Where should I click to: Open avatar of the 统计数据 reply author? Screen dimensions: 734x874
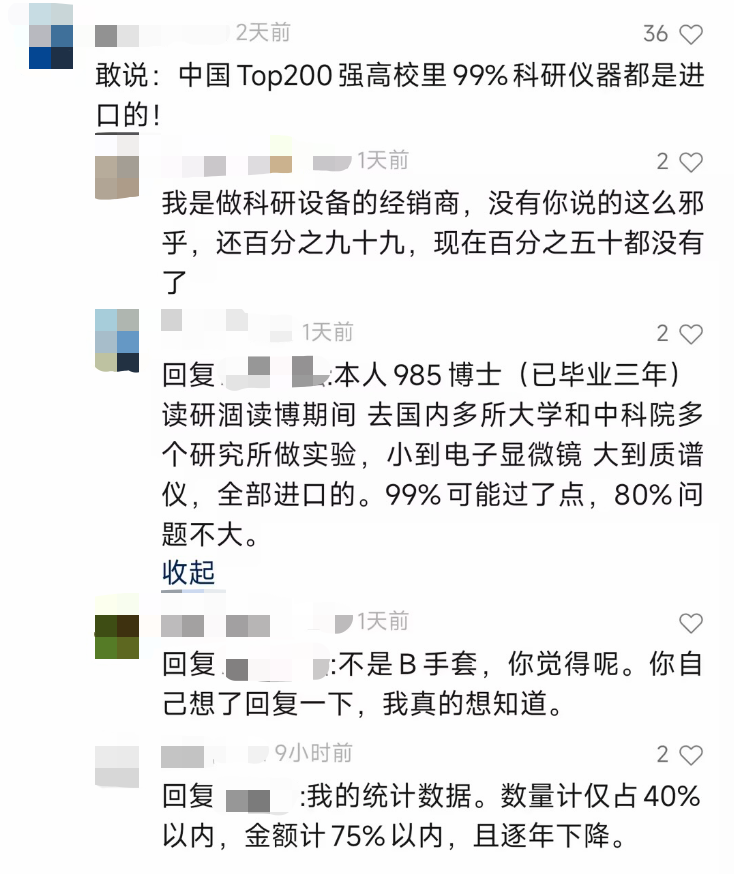pos(117,765)
